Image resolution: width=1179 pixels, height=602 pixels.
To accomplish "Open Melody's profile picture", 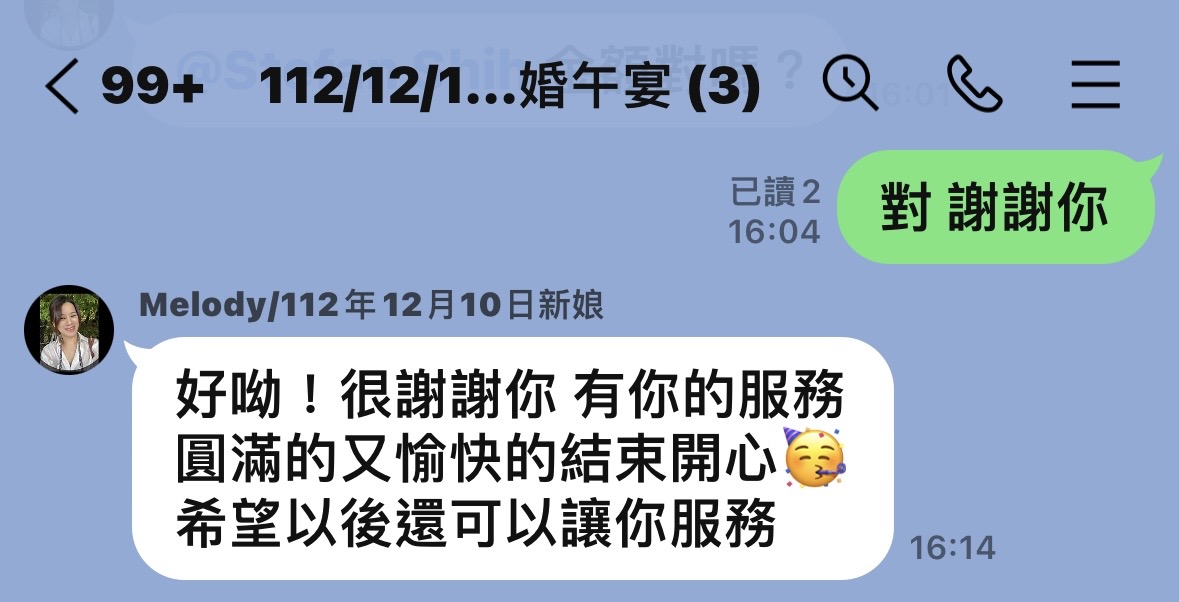I will [69, 330].
